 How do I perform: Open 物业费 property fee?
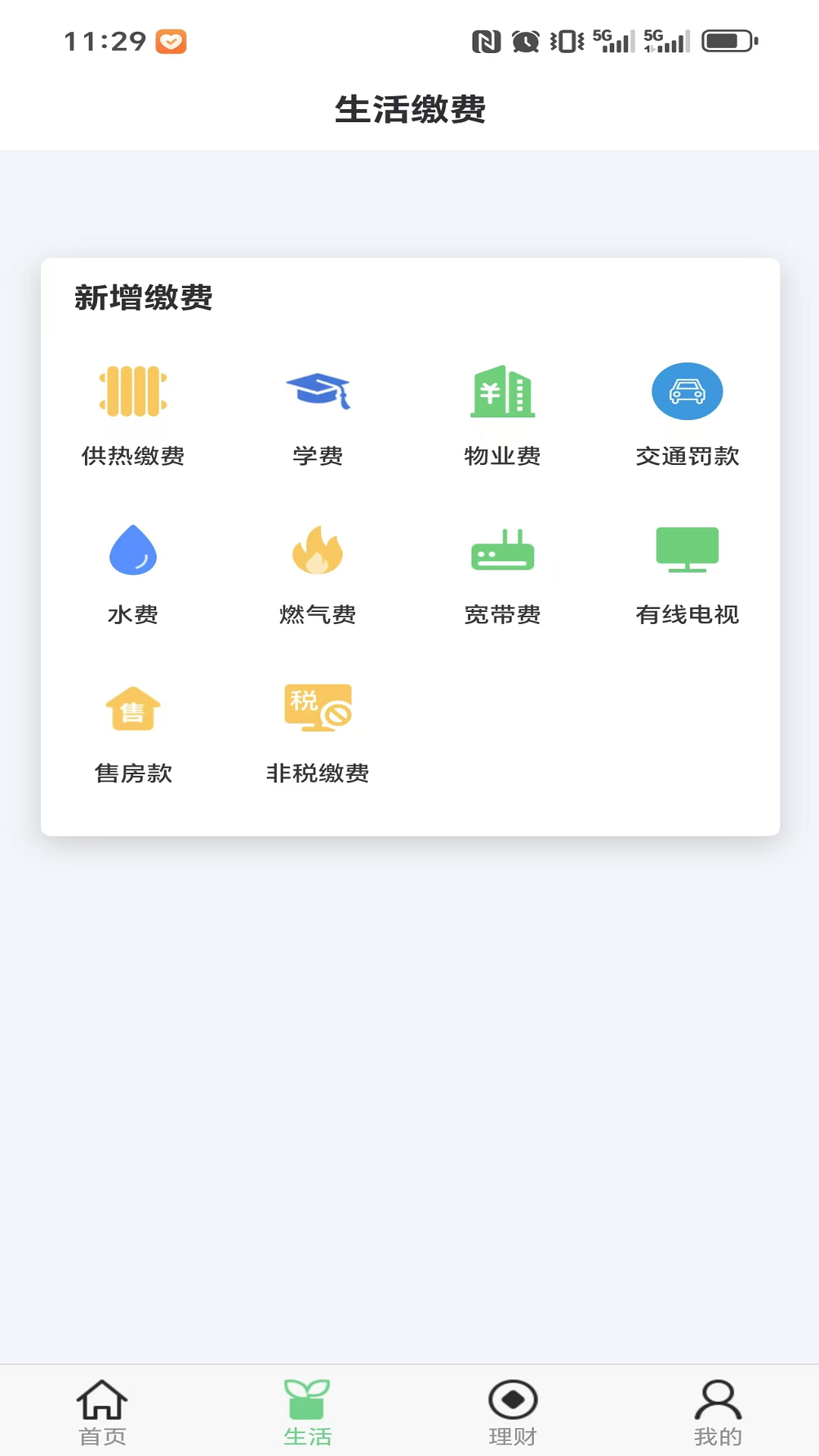[502, 413]
